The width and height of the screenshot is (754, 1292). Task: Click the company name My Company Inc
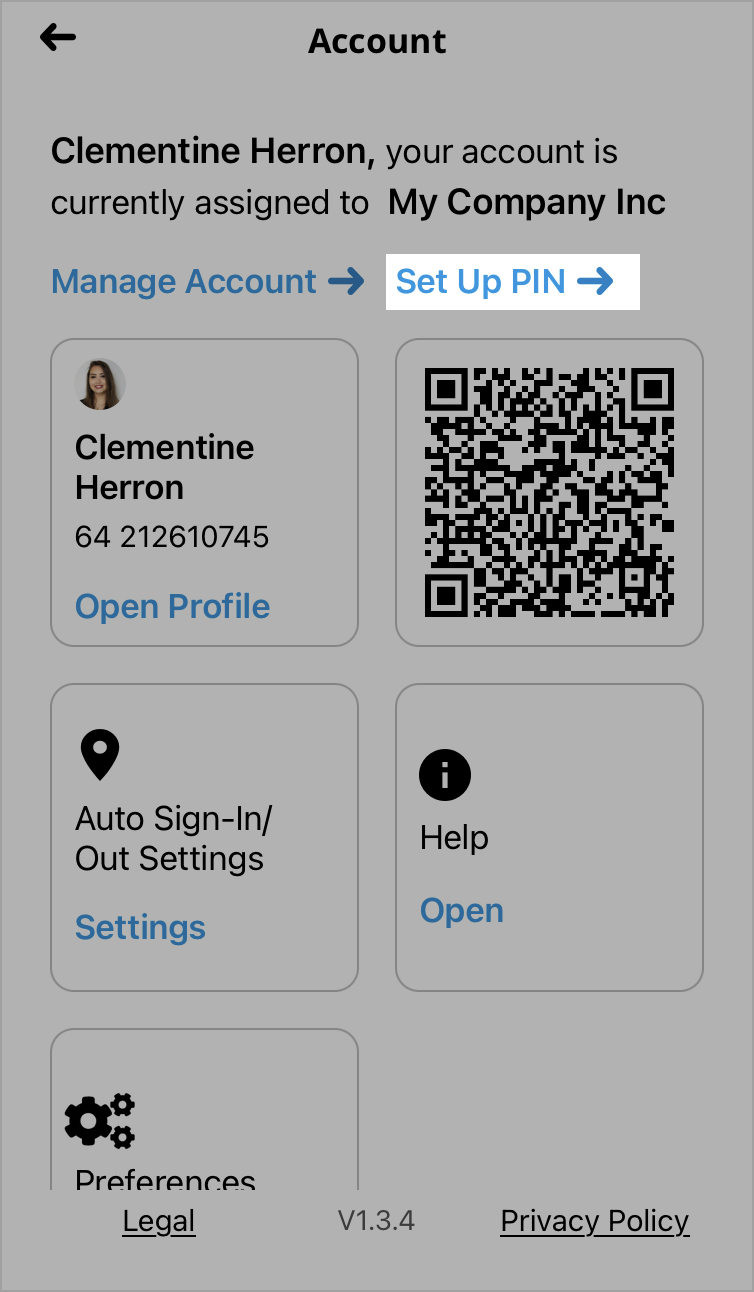525,202
